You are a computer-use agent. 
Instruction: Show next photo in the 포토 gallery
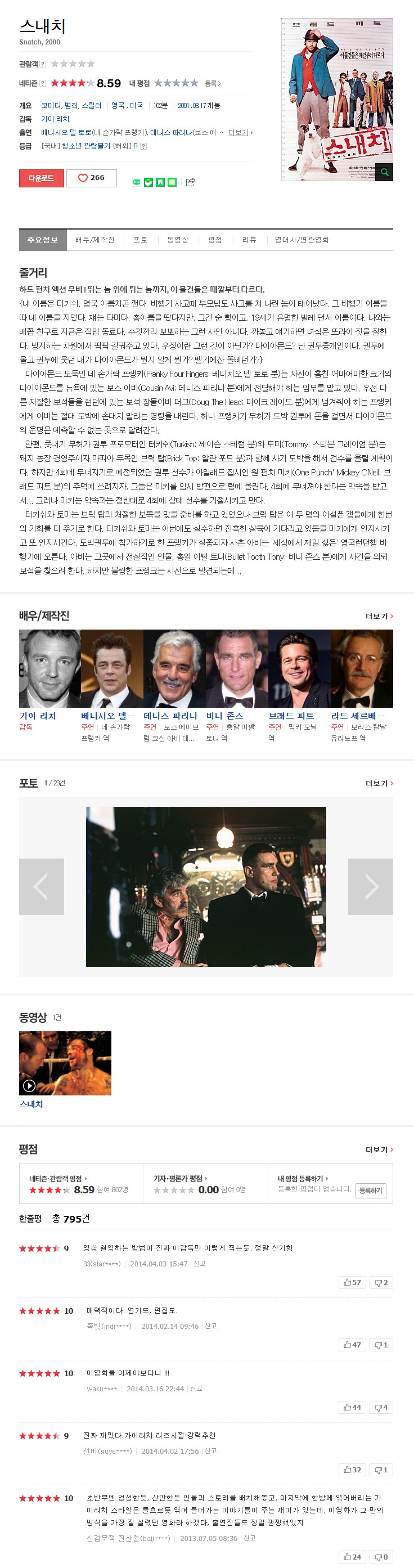370,886
